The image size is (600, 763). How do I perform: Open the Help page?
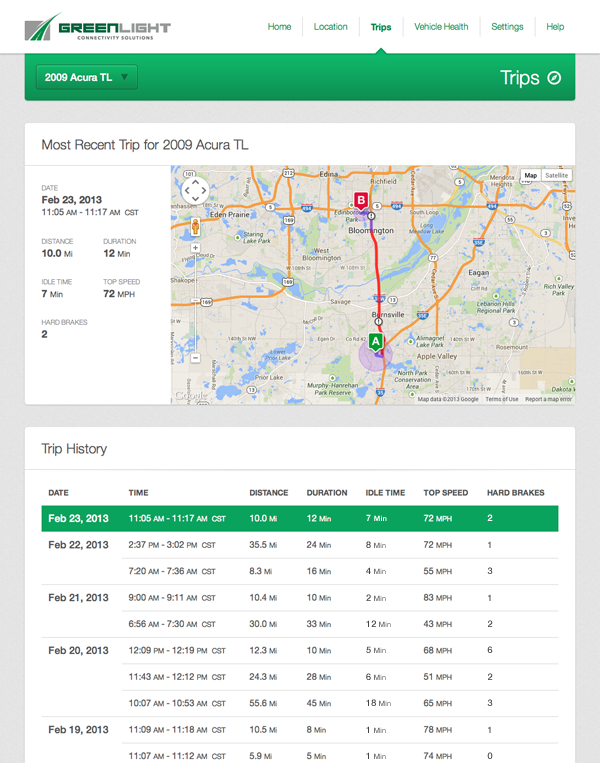pyautogui.click(x=555, y=27)
